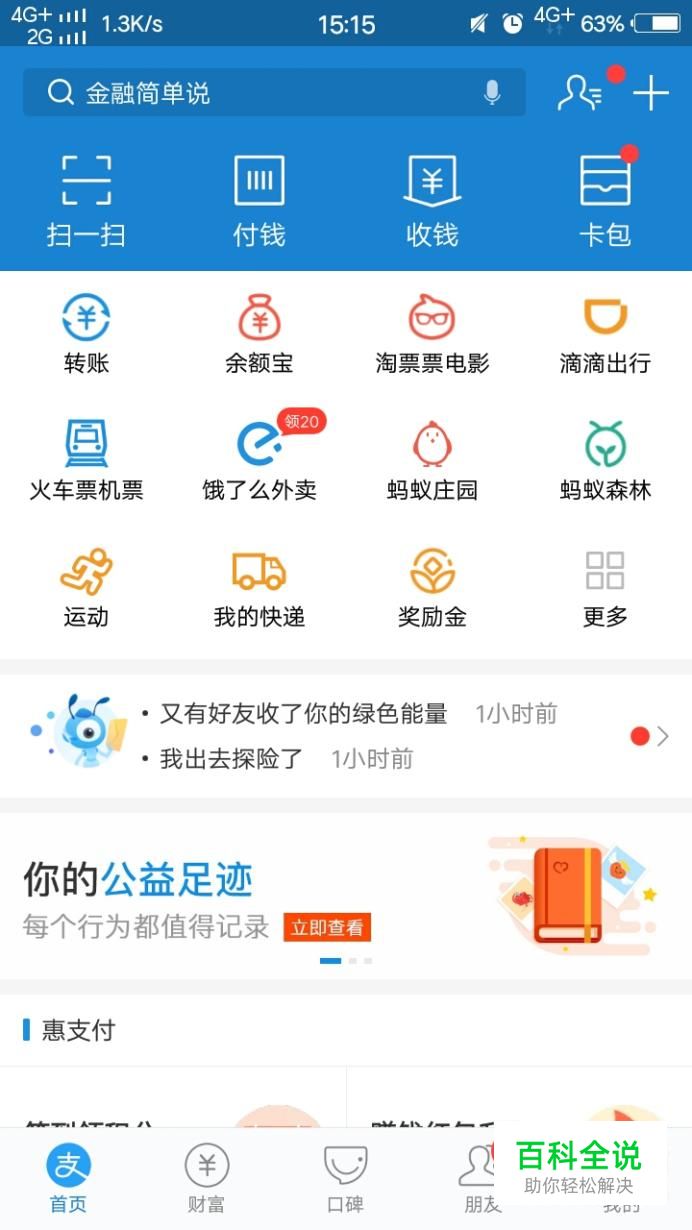Viewport: 692px width, 1230px height.
Task: Visit 蚂蚁森林
Action: pyautogui.click(x=605, y=460)
